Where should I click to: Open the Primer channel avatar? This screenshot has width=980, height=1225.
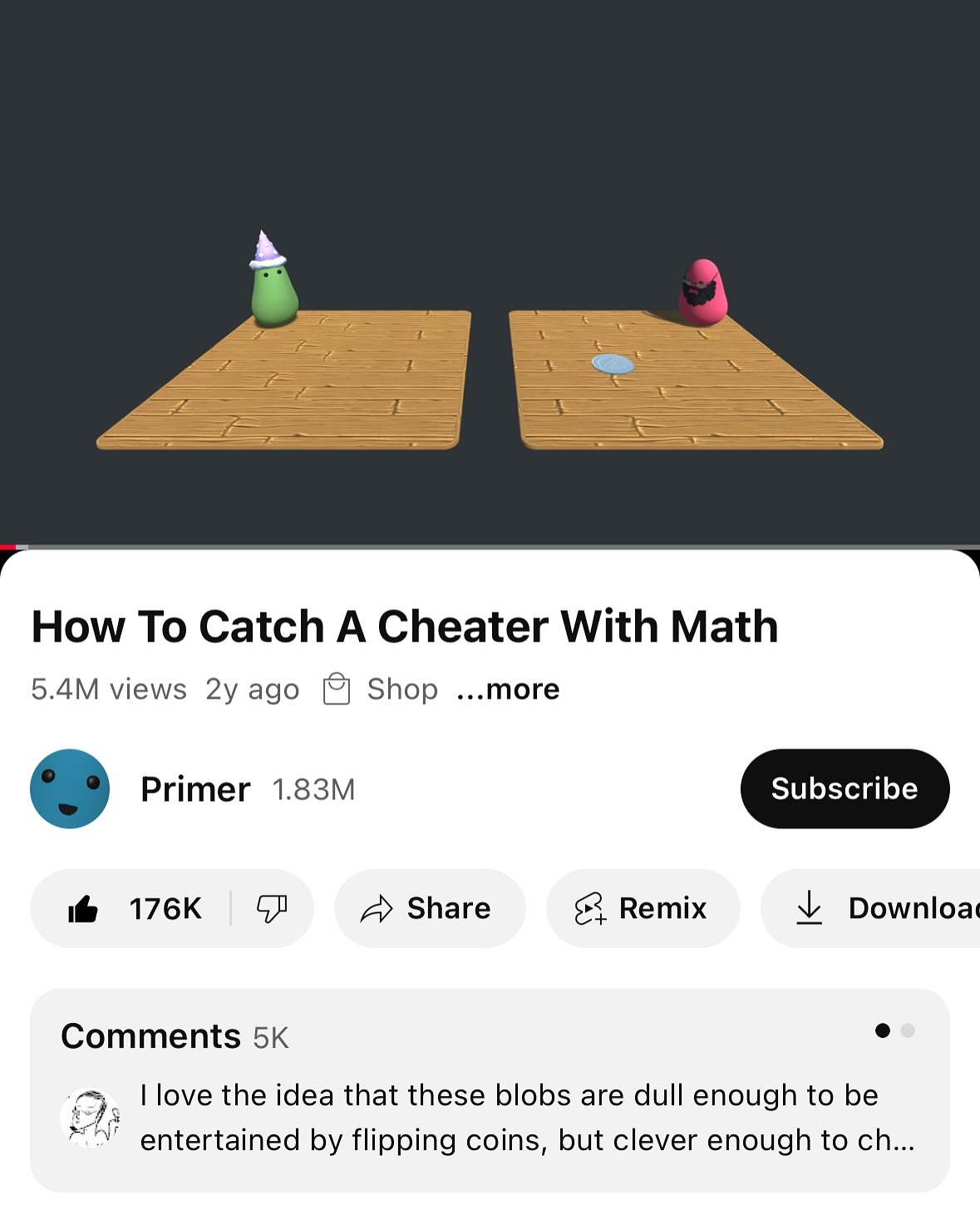[x=70, y=789]
